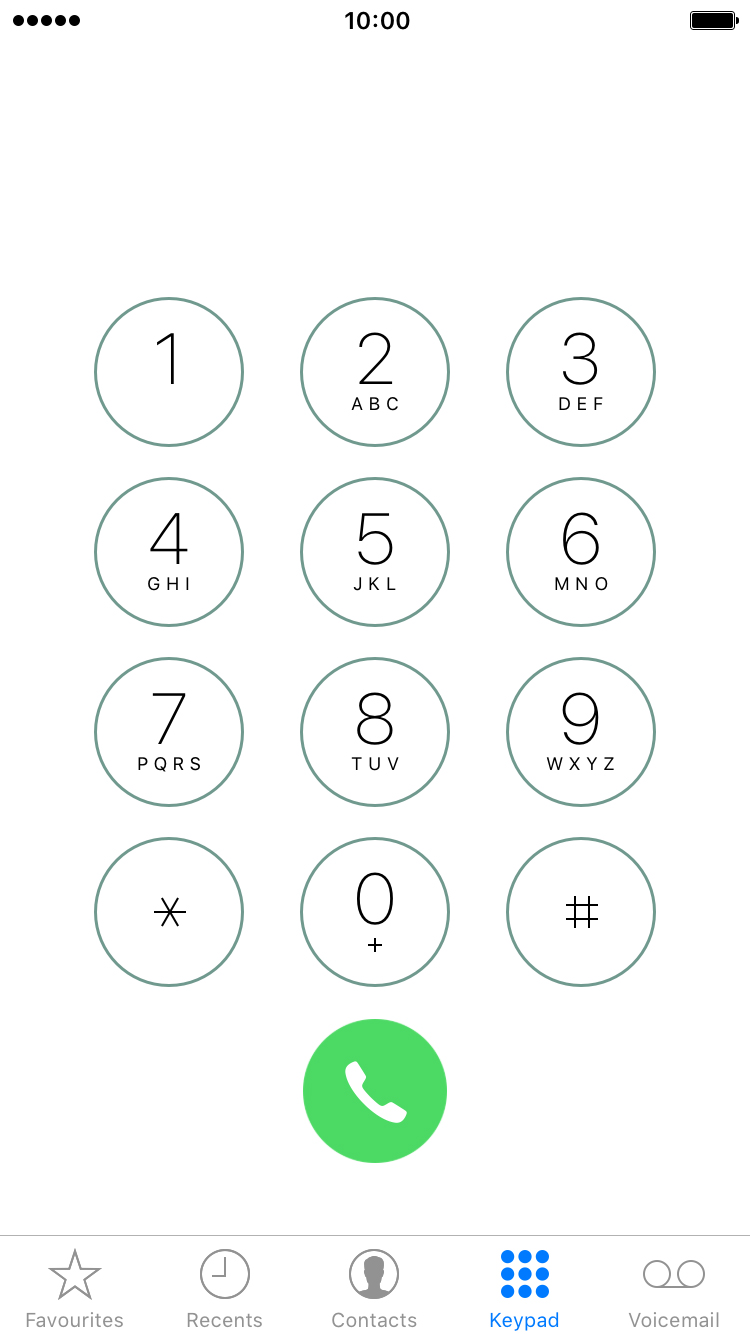The width and height of the screenshot is (750, 1334).
Task: Enter digit 9 WXYZ
Action: [581, 732]
